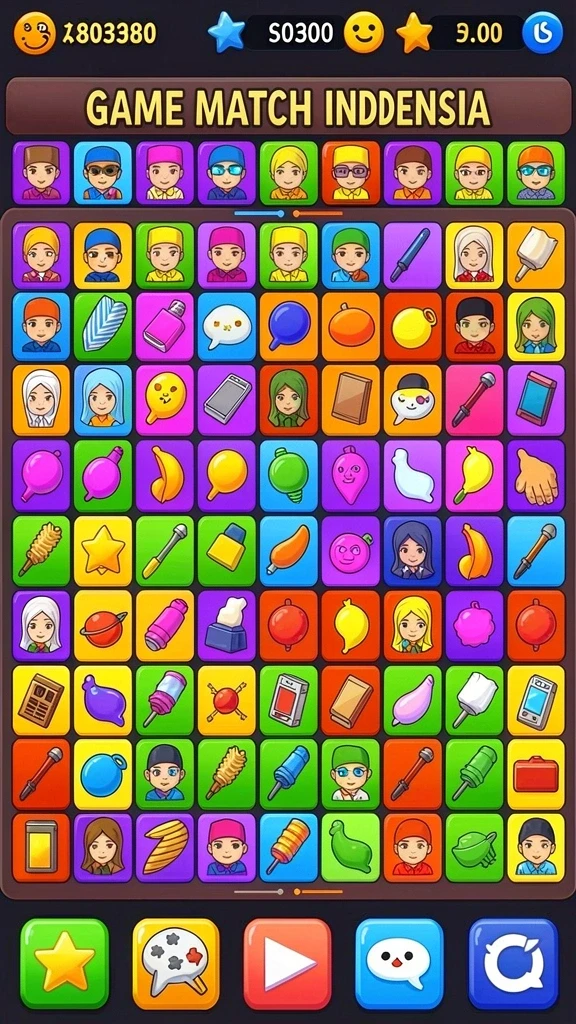Screen dimensions: 576x1024
Task: Tap the white speech bubble tile on blue
Action: [227, 327]
